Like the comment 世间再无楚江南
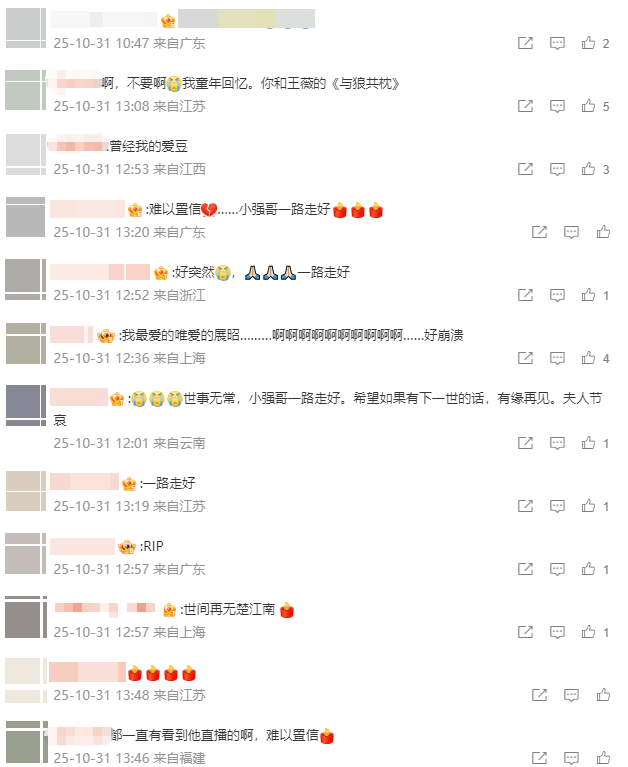The height and width of the screenshot is (767, 628). click(x=589, y=632)
